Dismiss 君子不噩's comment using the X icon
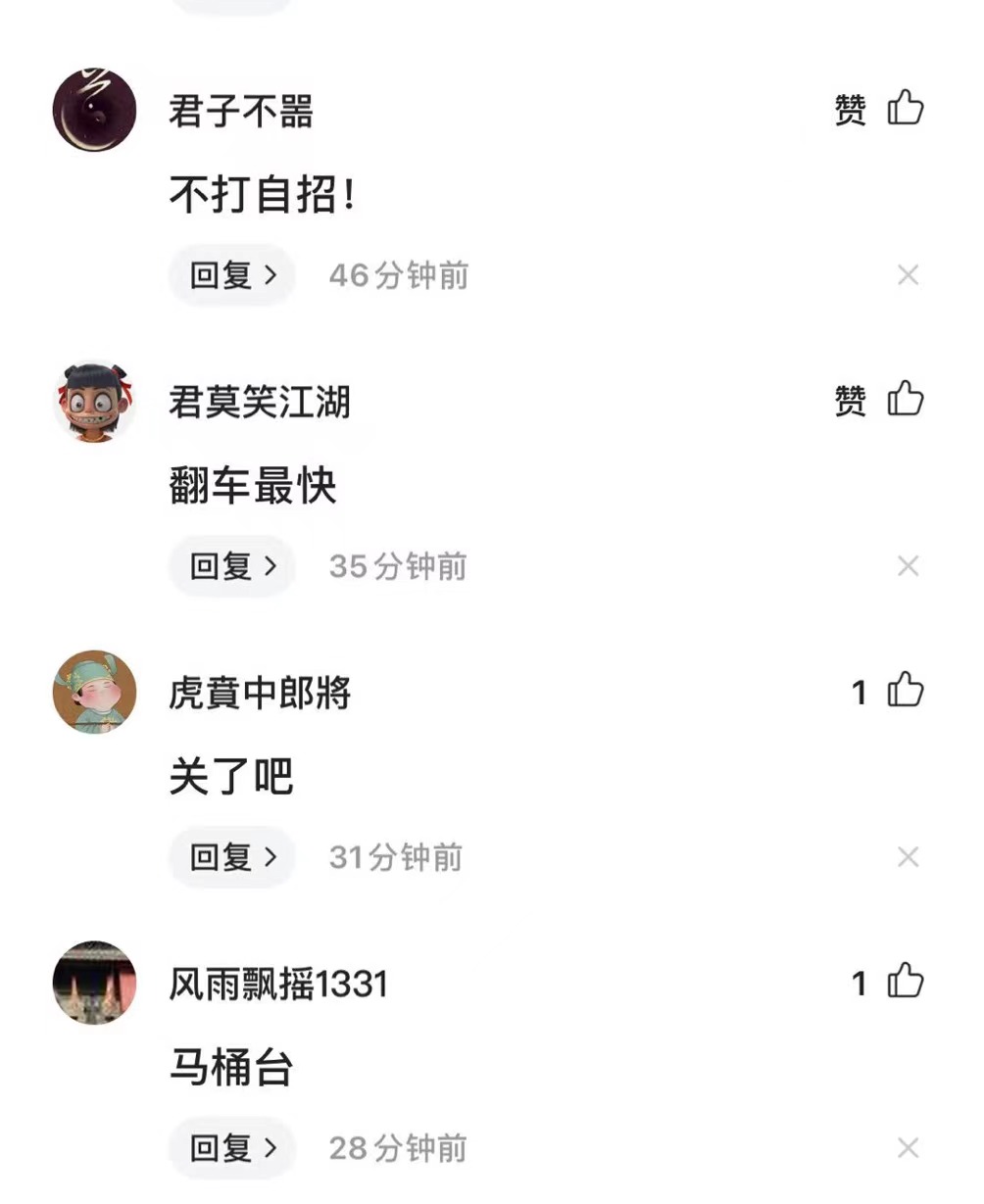This screenshot has width=984, height=1204. tap(908, 275)
